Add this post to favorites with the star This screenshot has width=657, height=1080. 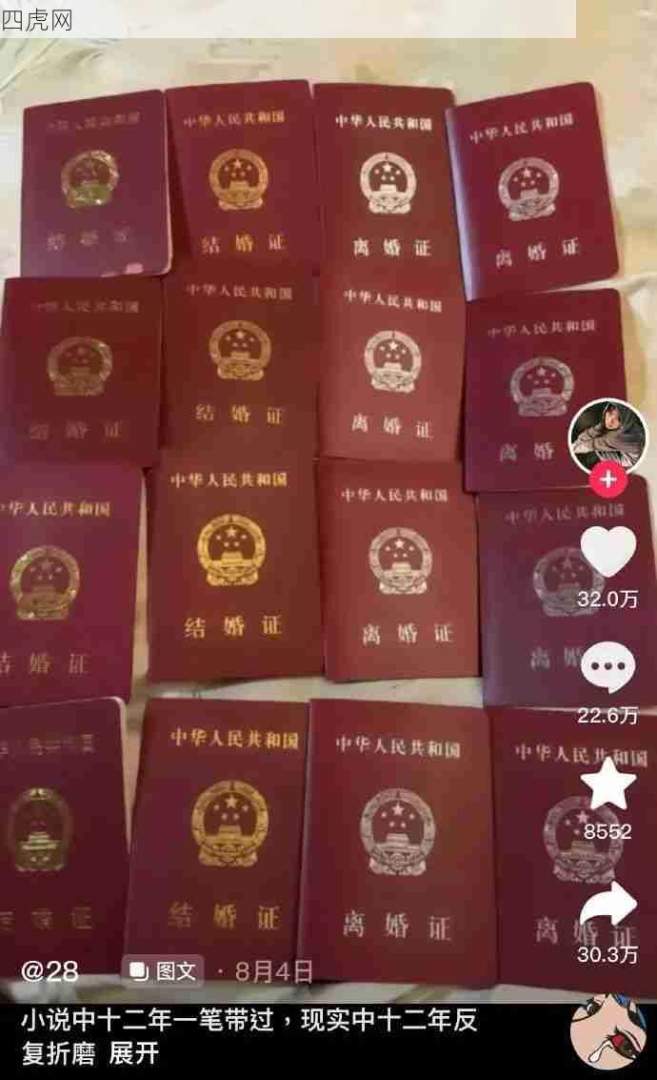[608, 784]
